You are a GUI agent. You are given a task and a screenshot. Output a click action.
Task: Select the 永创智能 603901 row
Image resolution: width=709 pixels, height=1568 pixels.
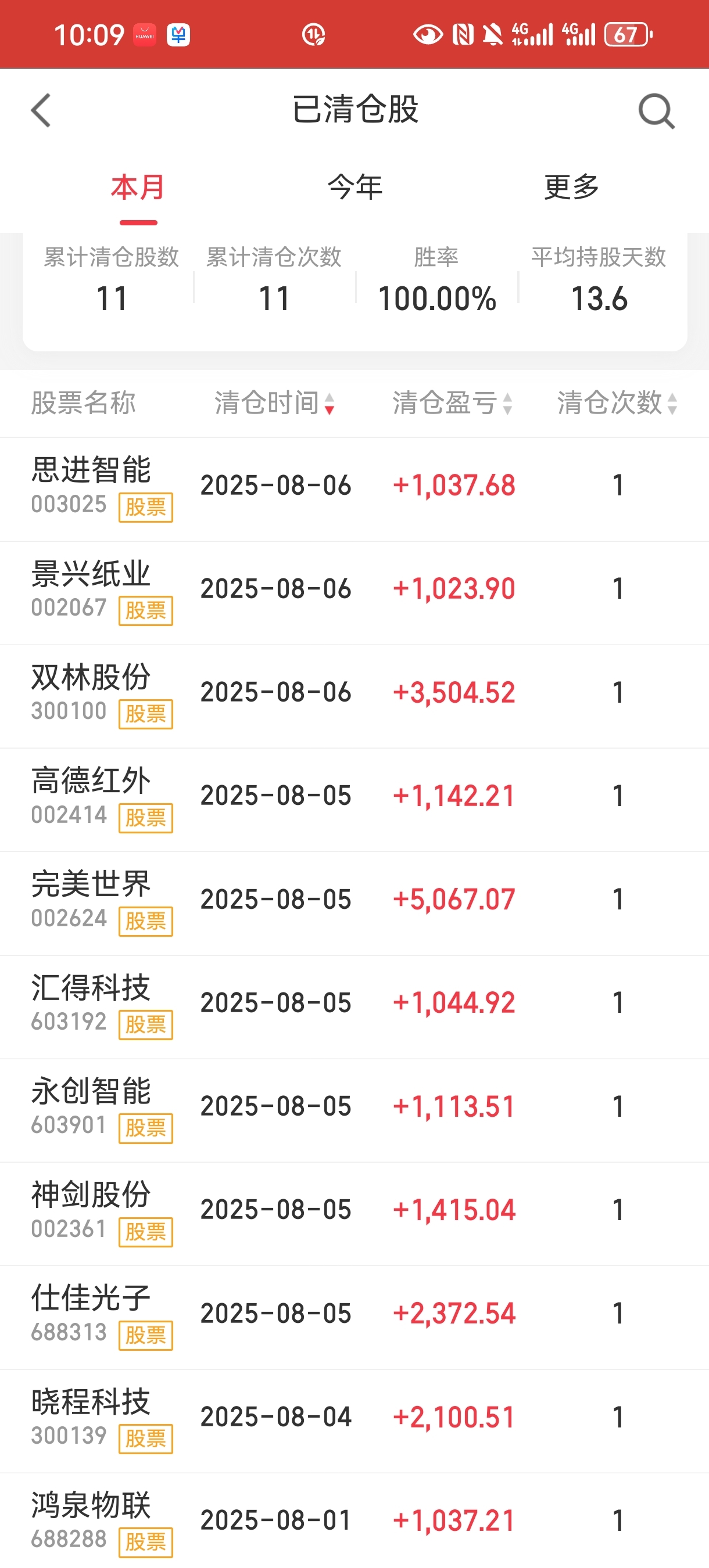tap(354, 1110)
